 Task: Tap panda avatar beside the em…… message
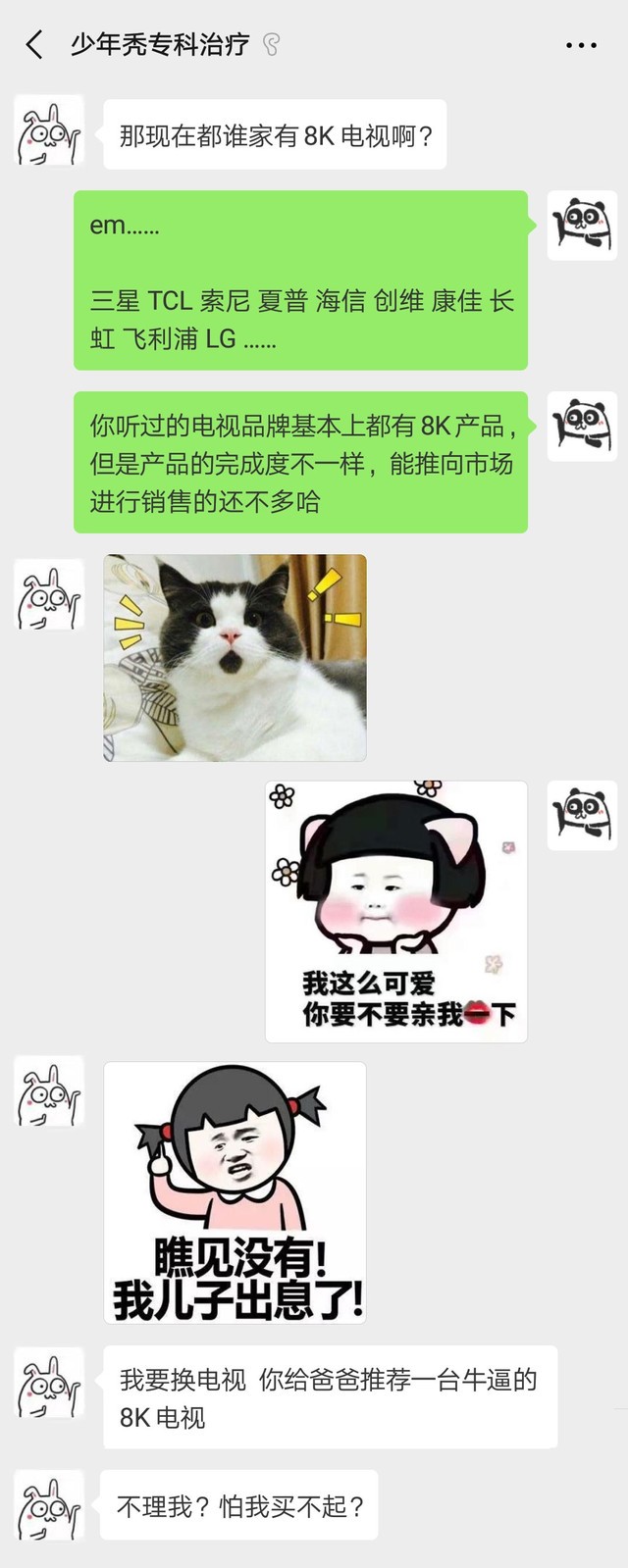coord(582,225)
